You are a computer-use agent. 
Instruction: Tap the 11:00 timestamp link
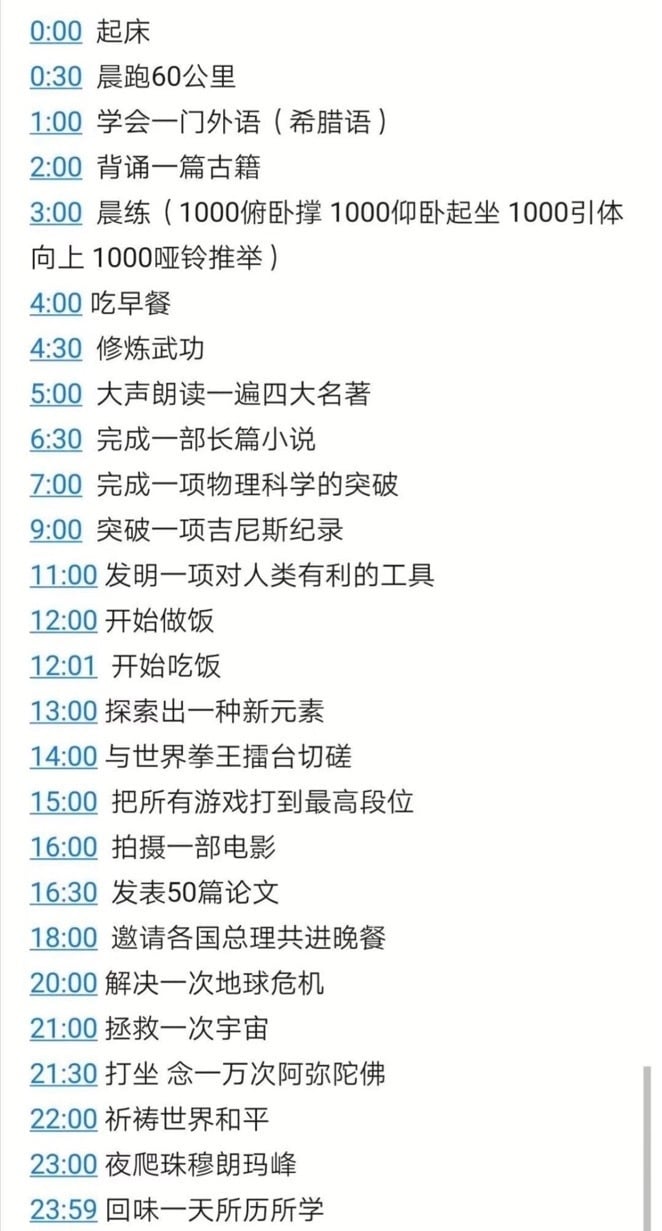[63, 575]
